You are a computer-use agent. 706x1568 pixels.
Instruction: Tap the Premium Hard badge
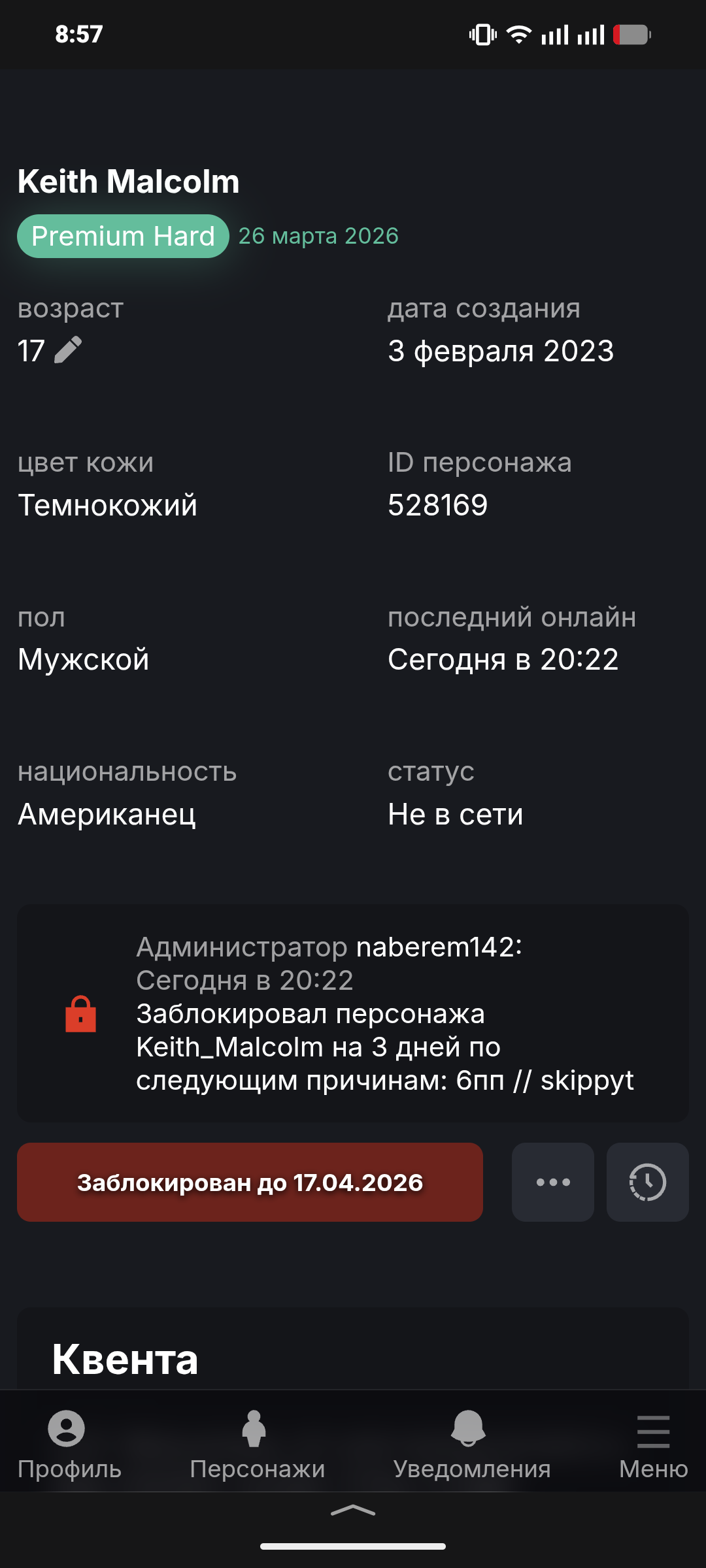pos(123,237)
